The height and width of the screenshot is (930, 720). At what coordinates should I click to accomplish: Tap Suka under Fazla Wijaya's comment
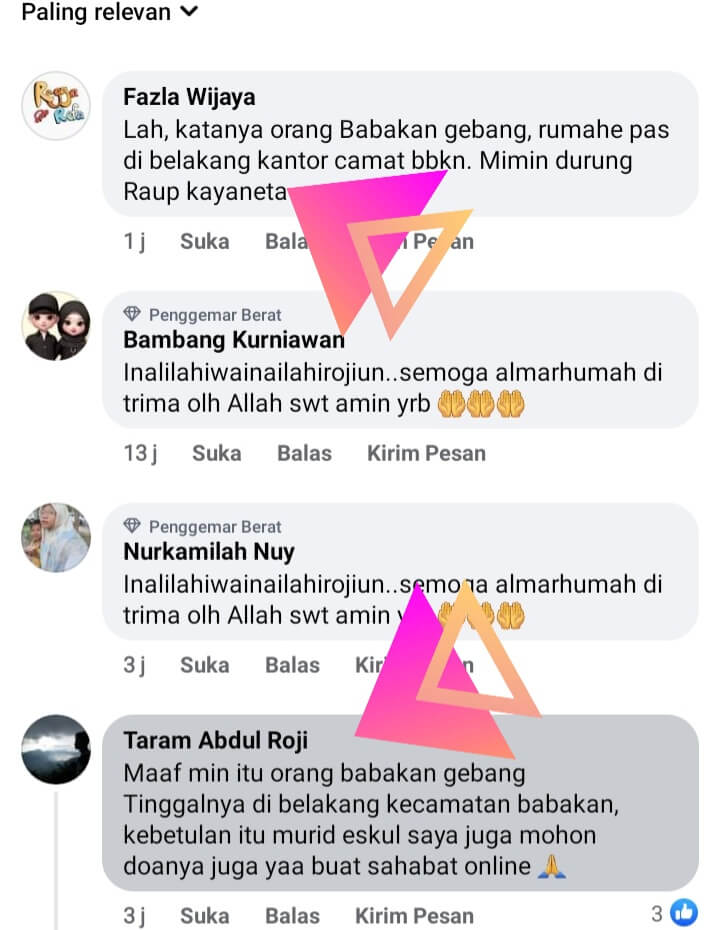[204, 241]
